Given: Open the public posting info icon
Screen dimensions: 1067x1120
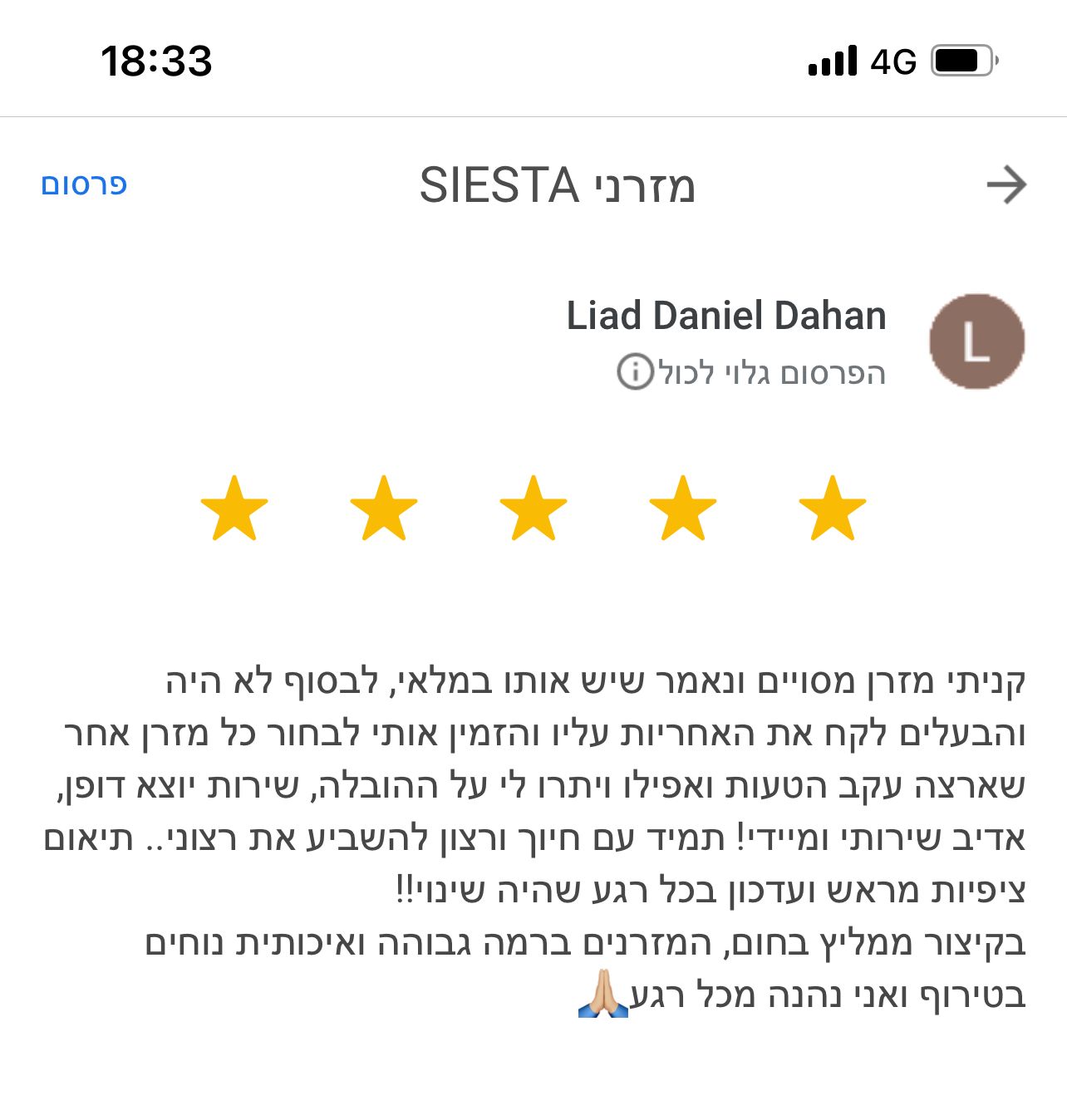Looking at the screenshot, I should click(635, 371).
